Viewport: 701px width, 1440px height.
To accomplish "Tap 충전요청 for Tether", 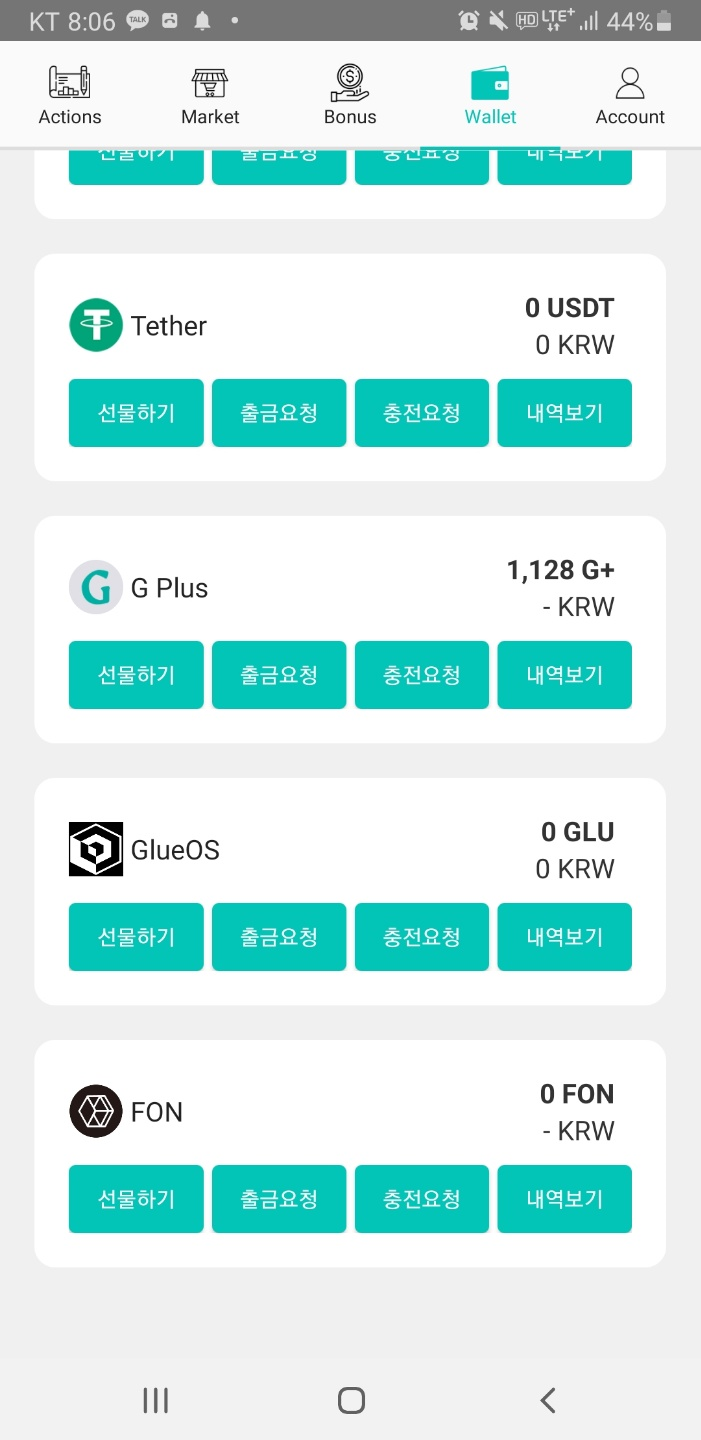I will coord(422,413).
